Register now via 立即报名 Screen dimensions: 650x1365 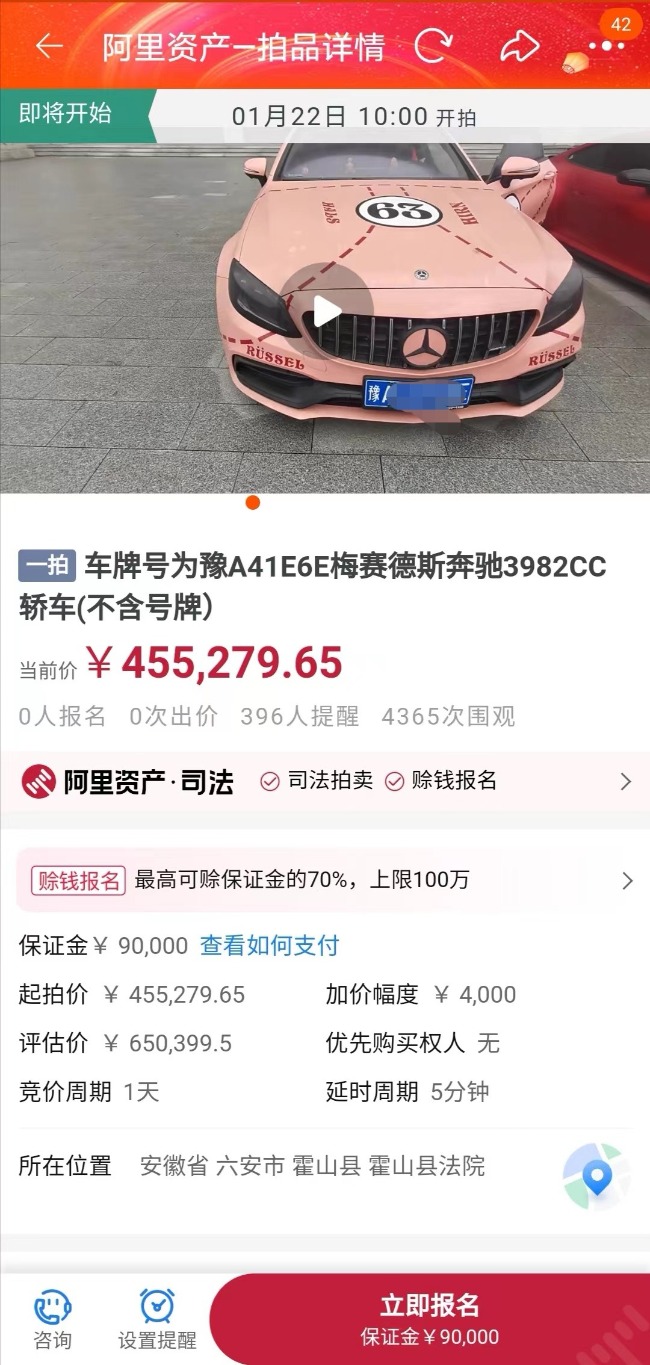click(x=430, y=1319)
